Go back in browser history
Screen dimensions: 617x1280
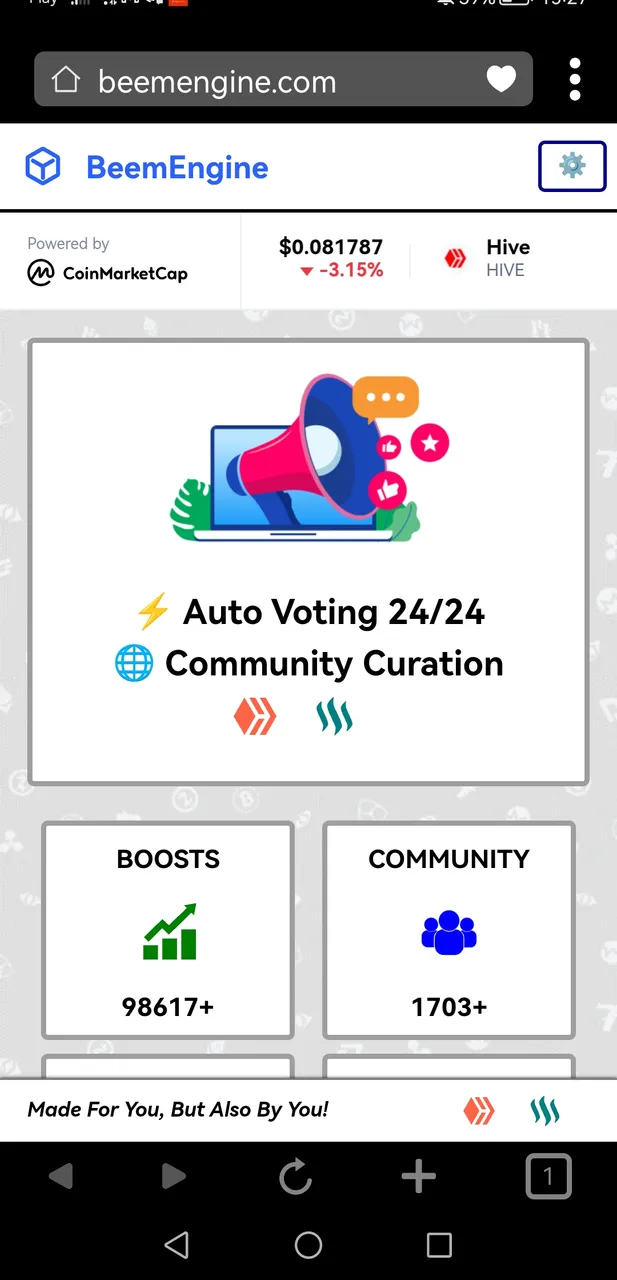(x=61, y=1177)
